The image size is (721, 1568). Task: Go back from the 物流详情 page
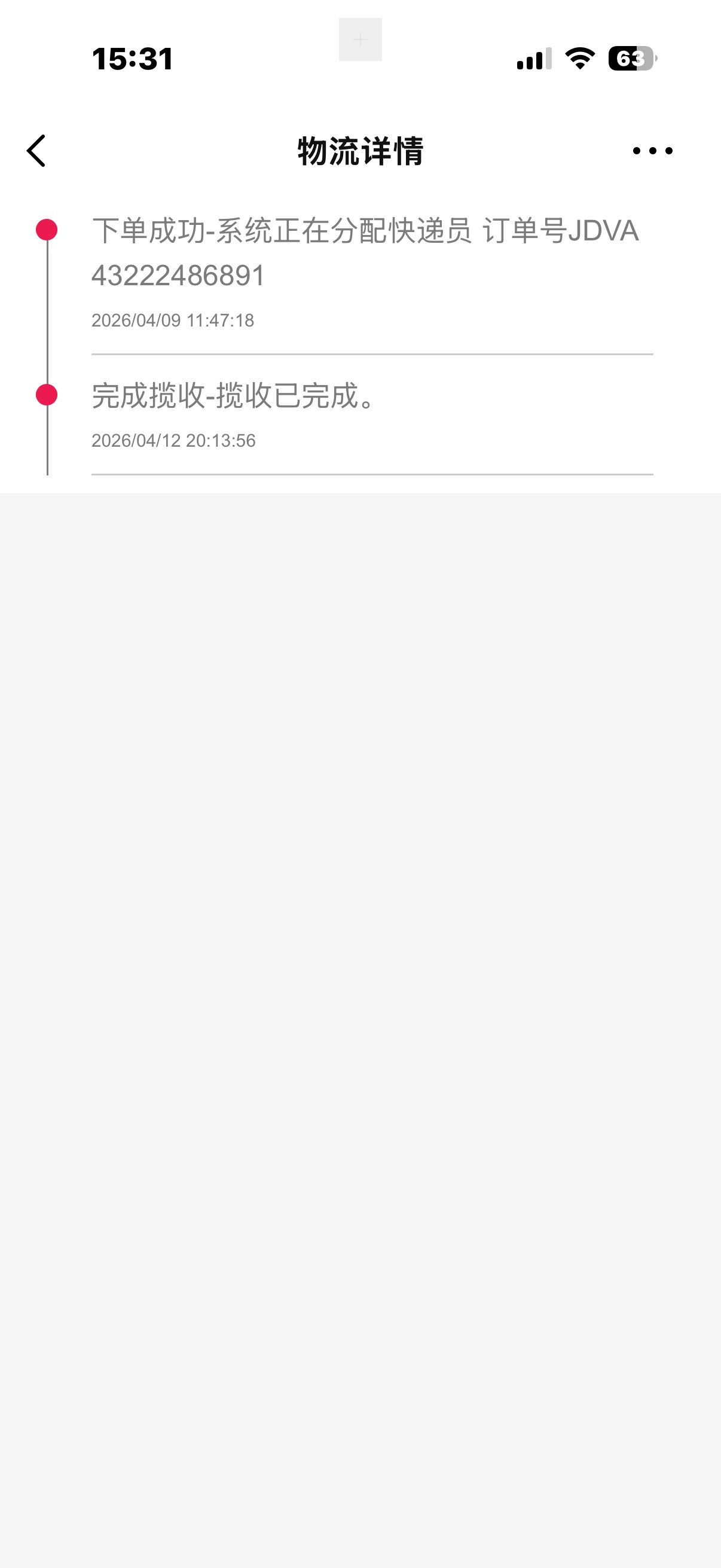(x=36, y=150)
